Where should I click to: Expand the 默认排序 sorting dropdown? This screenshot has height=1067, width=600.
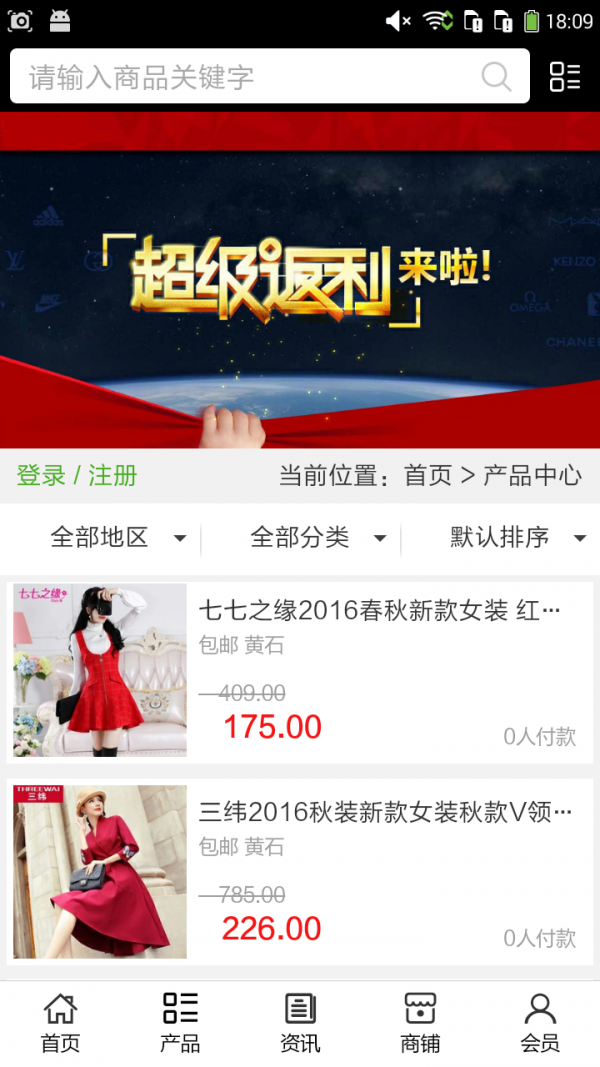tap(516, 538)
